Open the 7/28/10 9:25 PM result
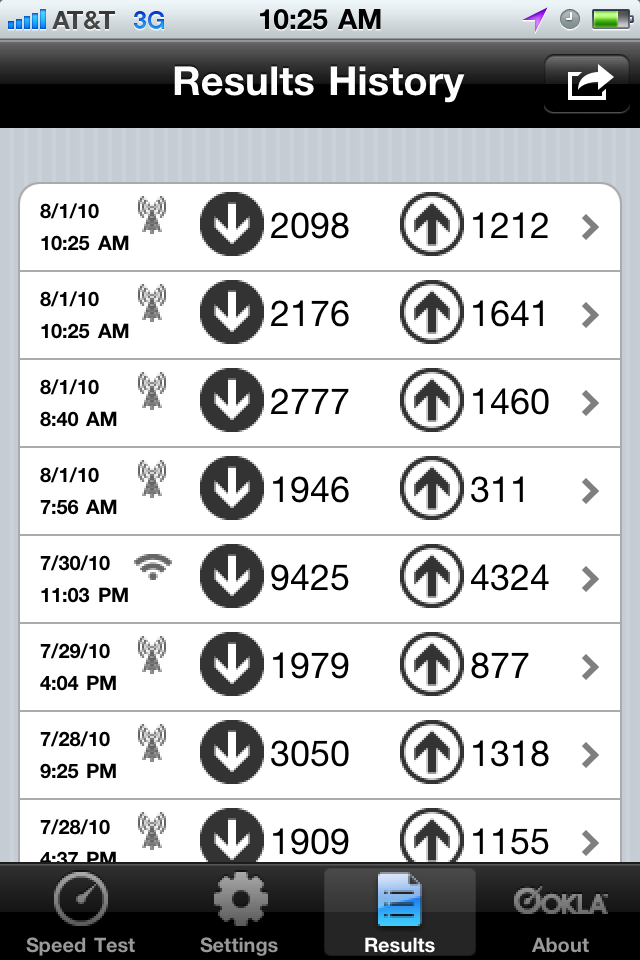This screenshot has width=640, height=960. (x=320, y=755)
